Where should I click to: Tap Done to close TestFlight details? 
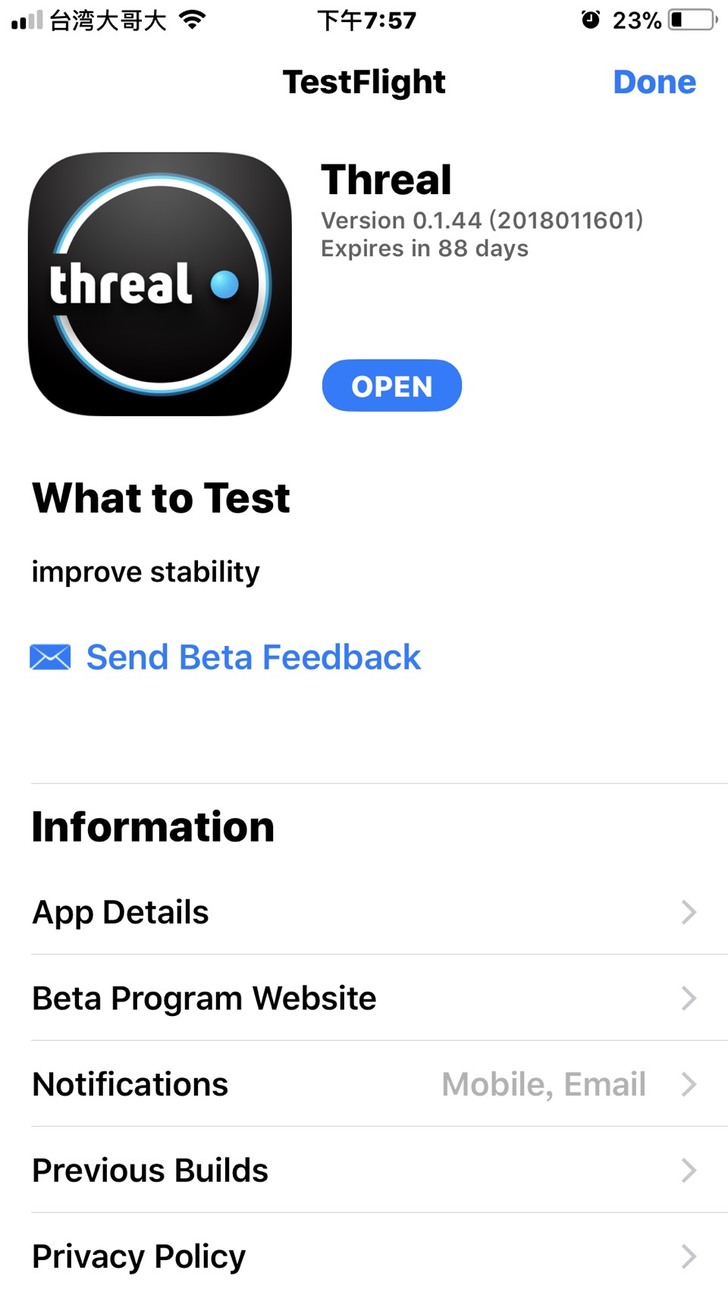click(654, 82)
